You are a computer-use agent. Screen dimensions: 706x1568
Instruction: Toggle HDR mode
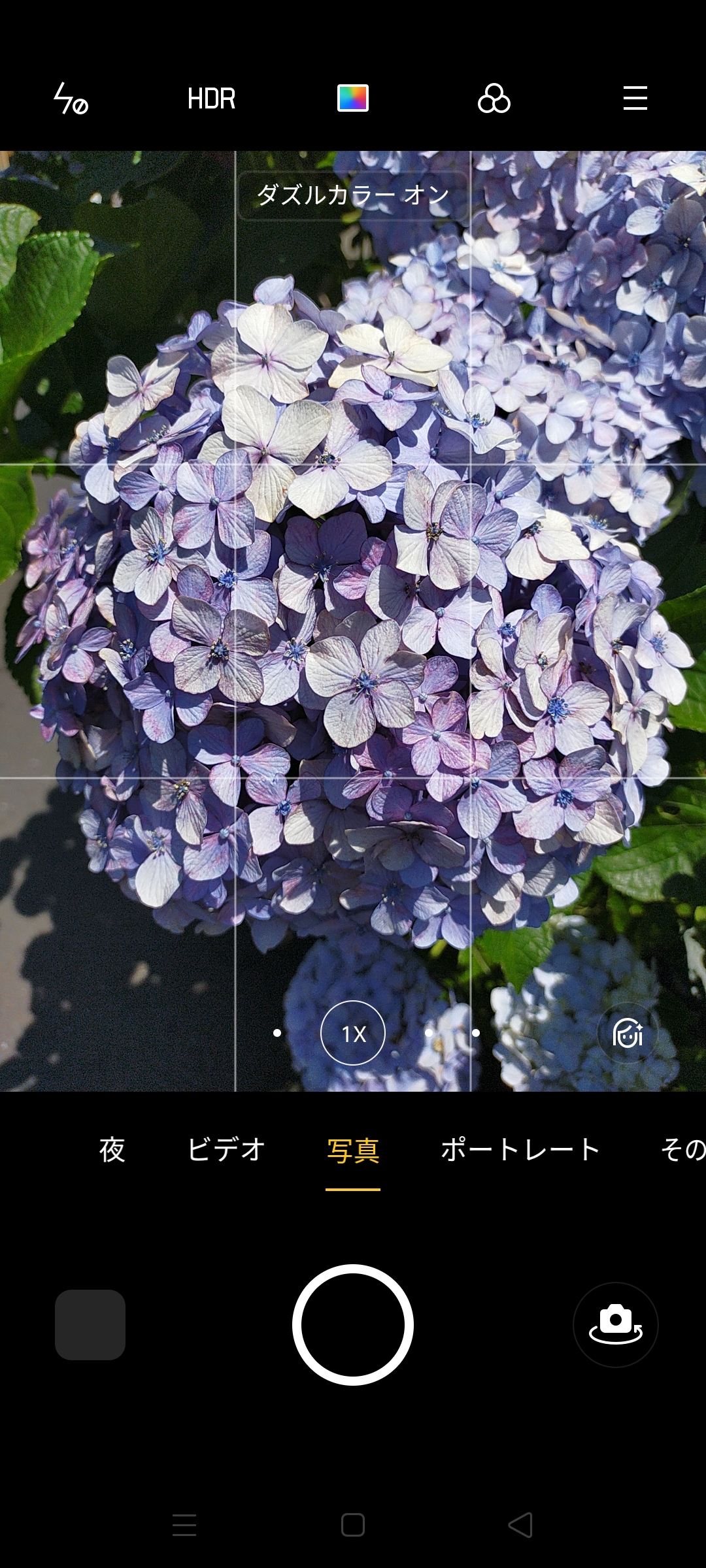pos(211,99)
